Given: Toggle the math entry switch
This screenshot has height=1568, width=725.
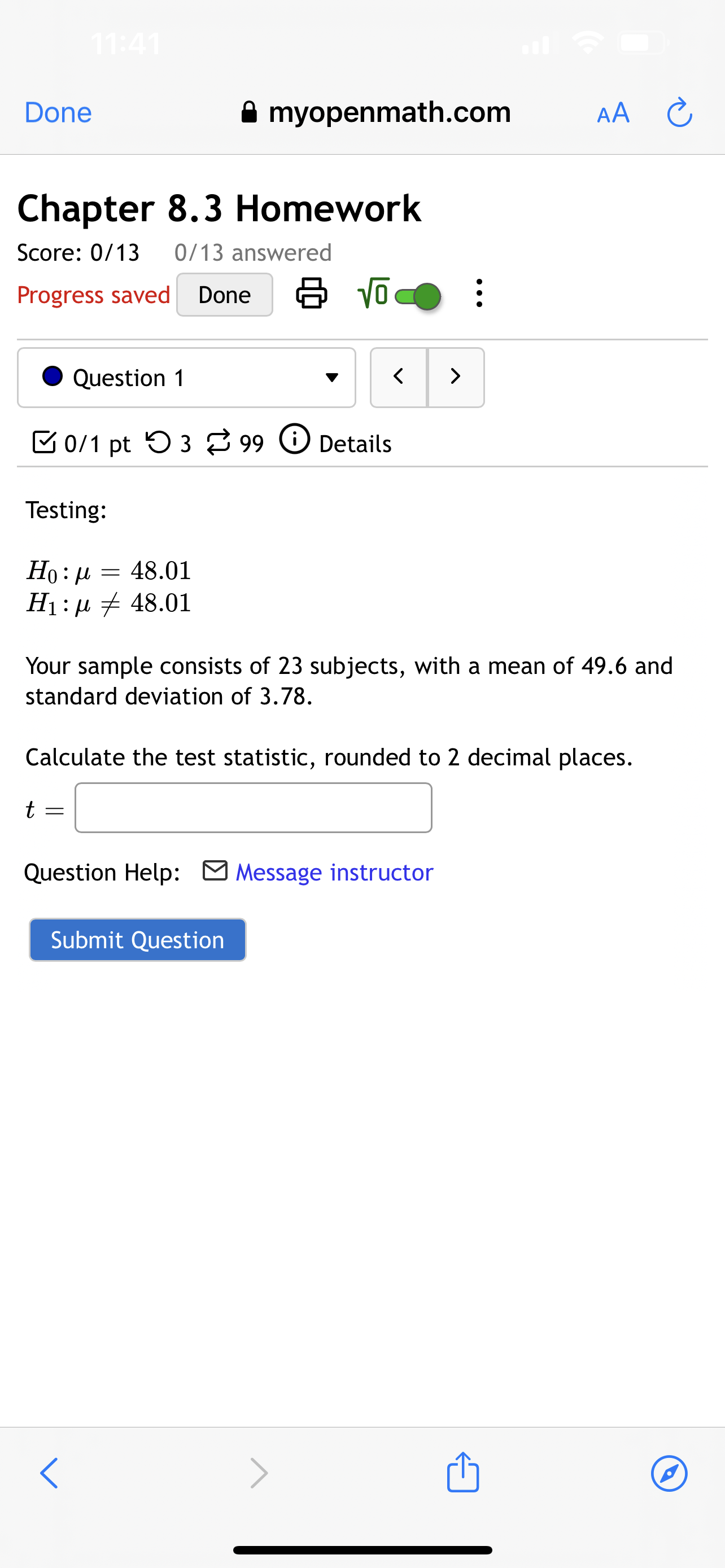Looking at the screenshot, I should (418, 296).
